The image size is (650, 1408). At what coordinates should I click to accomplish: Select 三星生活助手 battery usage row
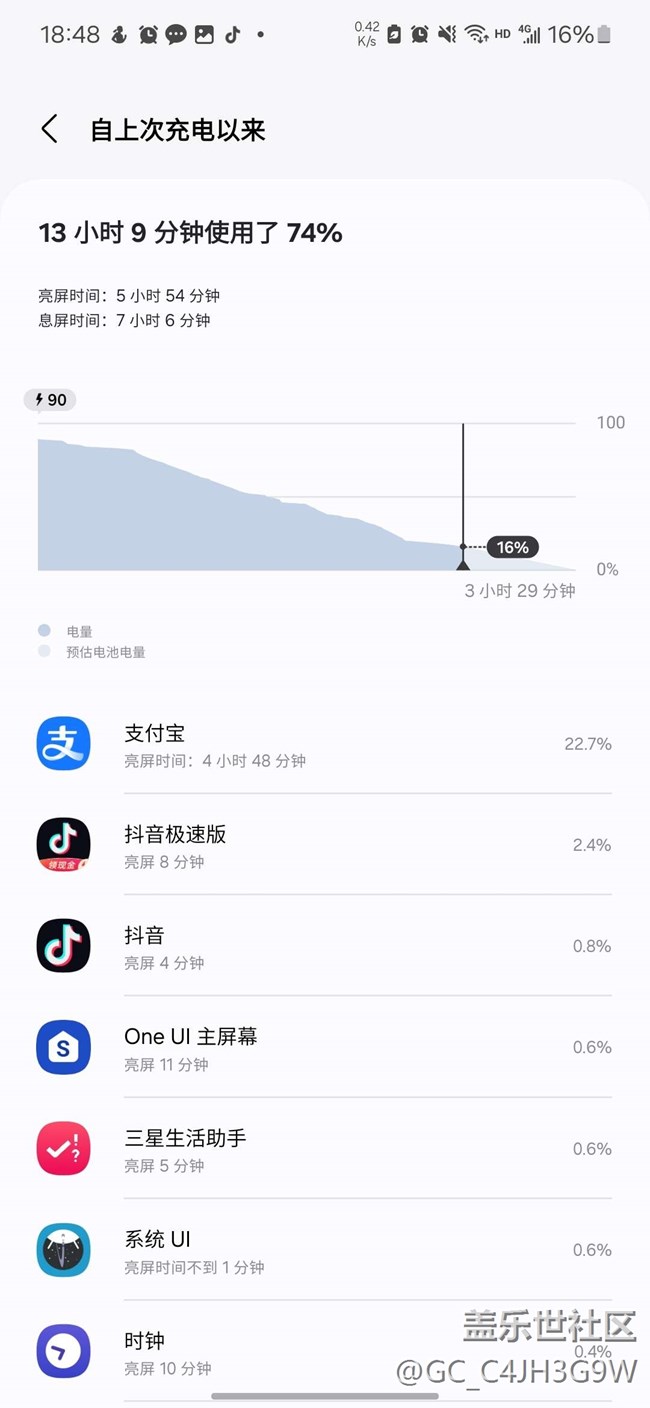[x=324, y=1149]
